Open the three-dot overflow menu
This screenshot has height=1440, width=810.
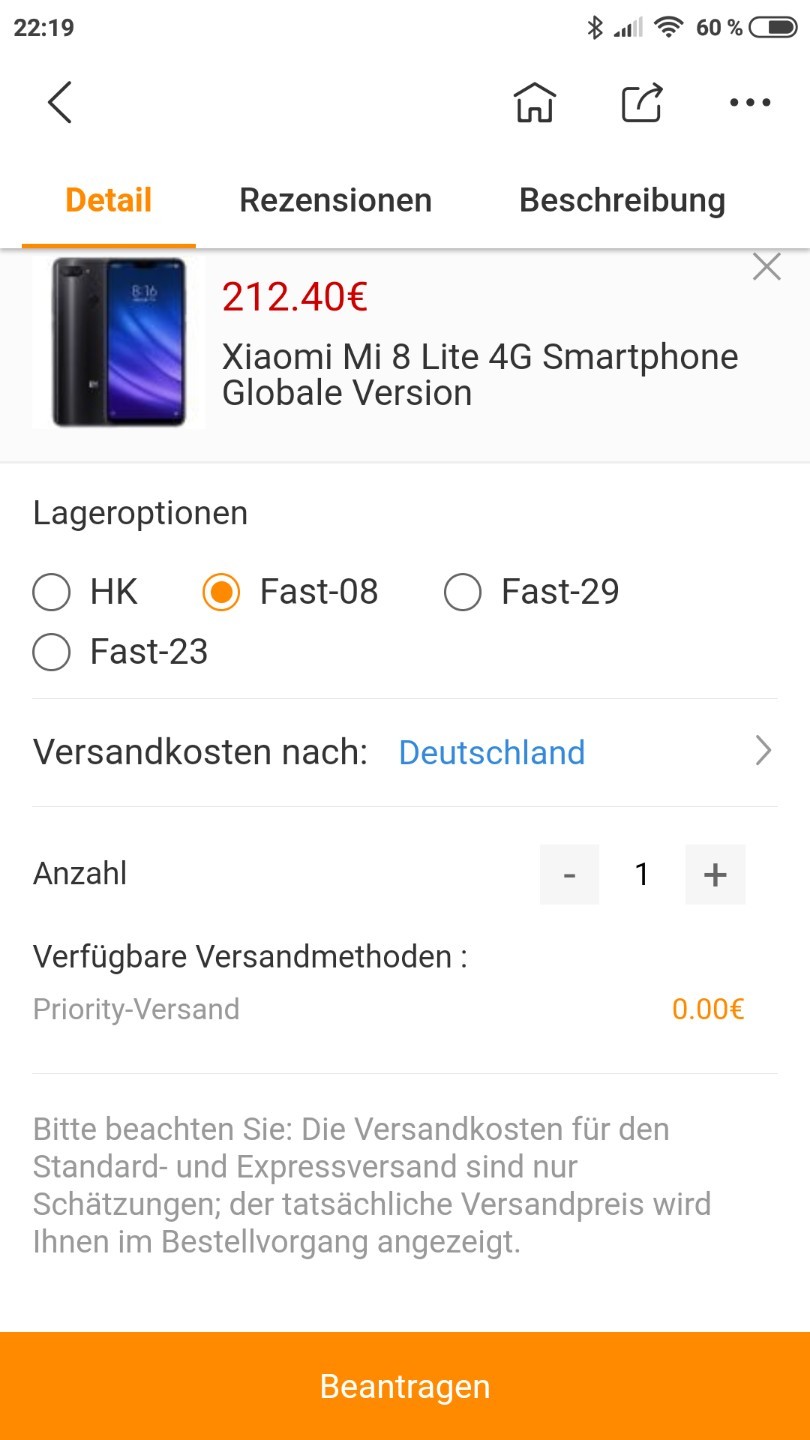point(750,102)
